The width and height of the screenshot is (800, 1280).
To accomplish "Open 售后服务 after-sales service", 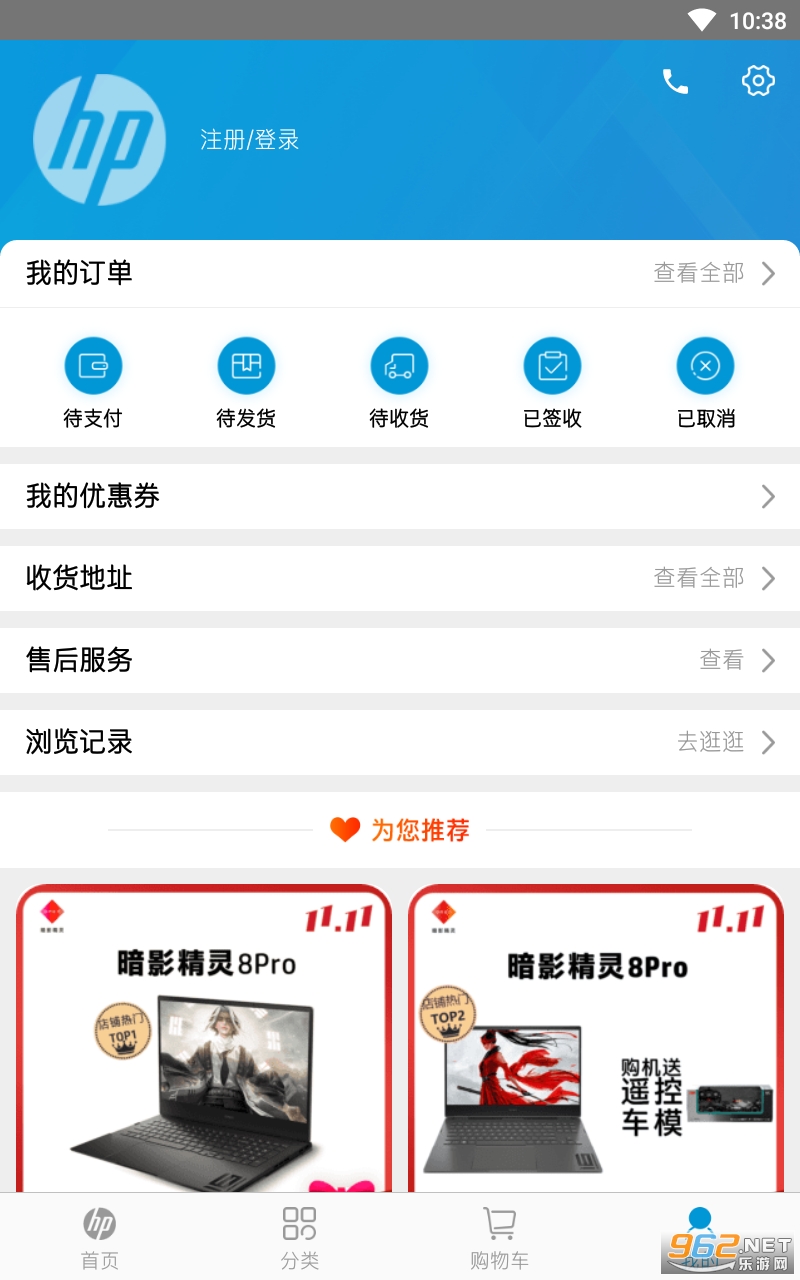I will (400, 660).
